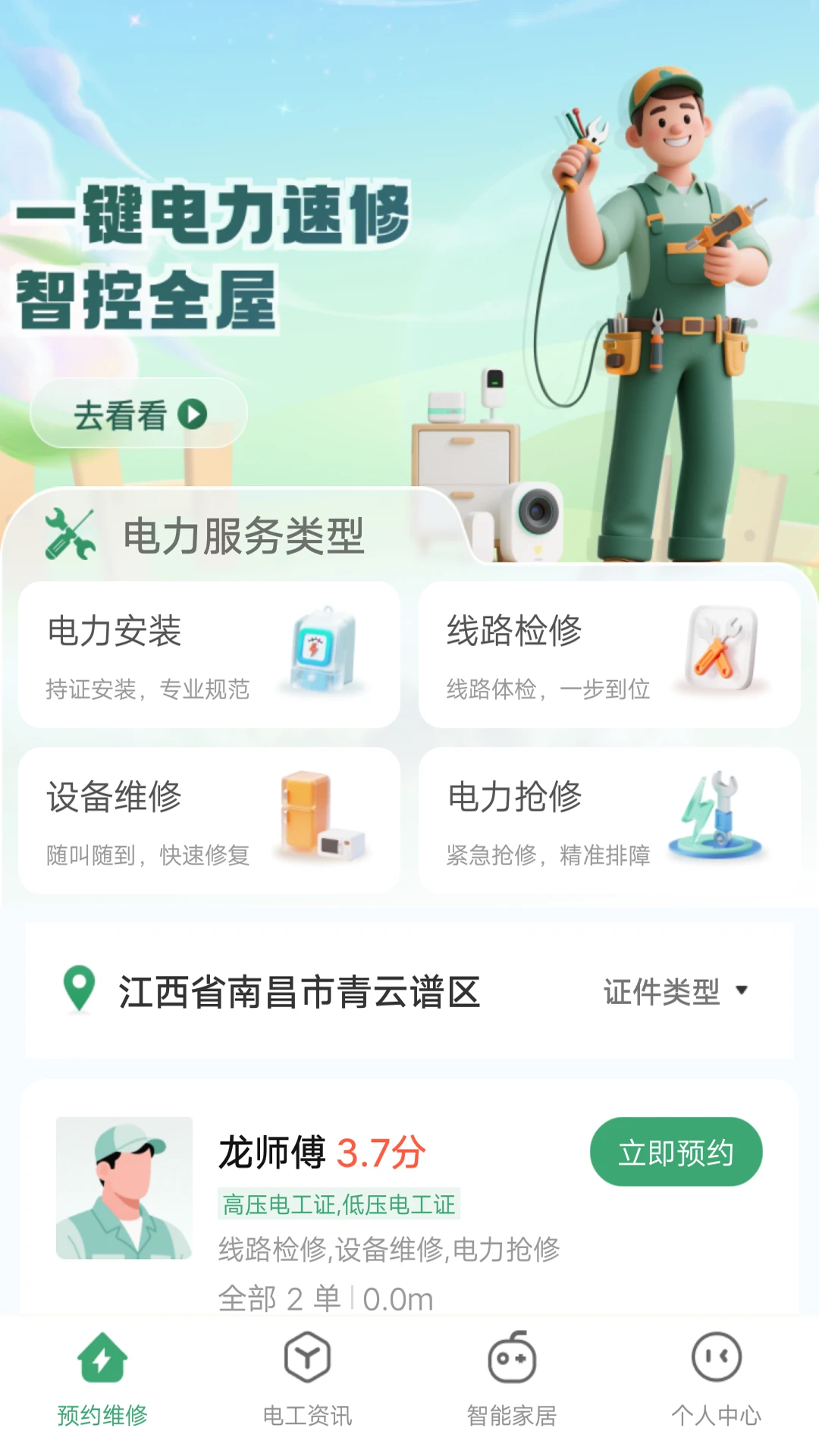Change location 江西省南昌市青云谱区
This screenshot has width=819, height=1456.
point(299,991)
